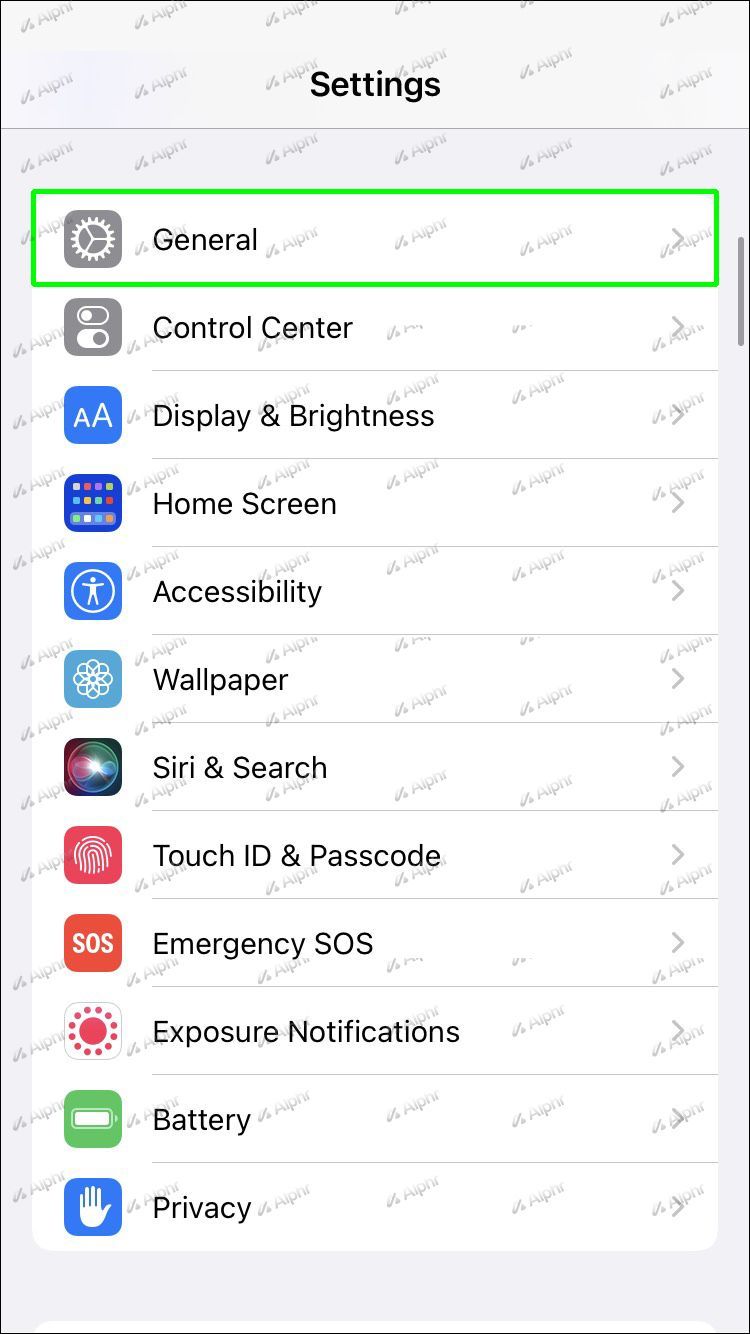Go to Emergency SOS settings
750x1334 pixels.
pyautogui.click(x=375, y=943)
